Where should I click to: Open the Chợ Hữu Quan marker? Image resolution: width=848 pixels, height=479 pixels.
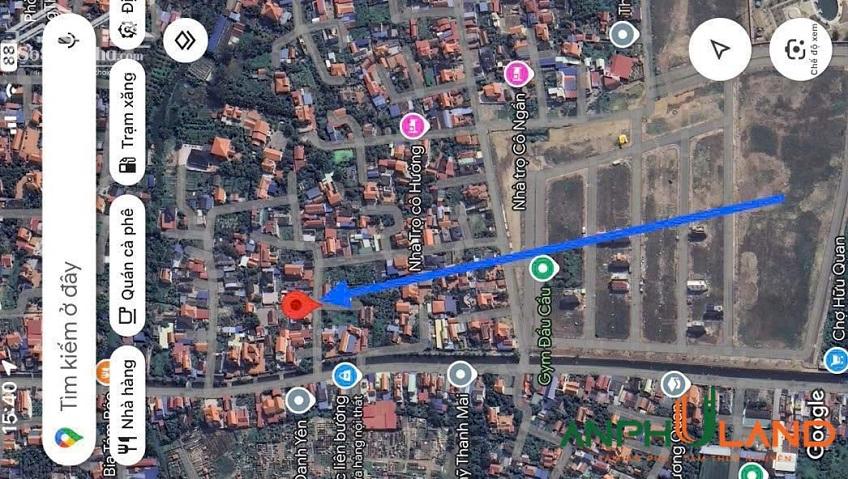coord(835,358)
